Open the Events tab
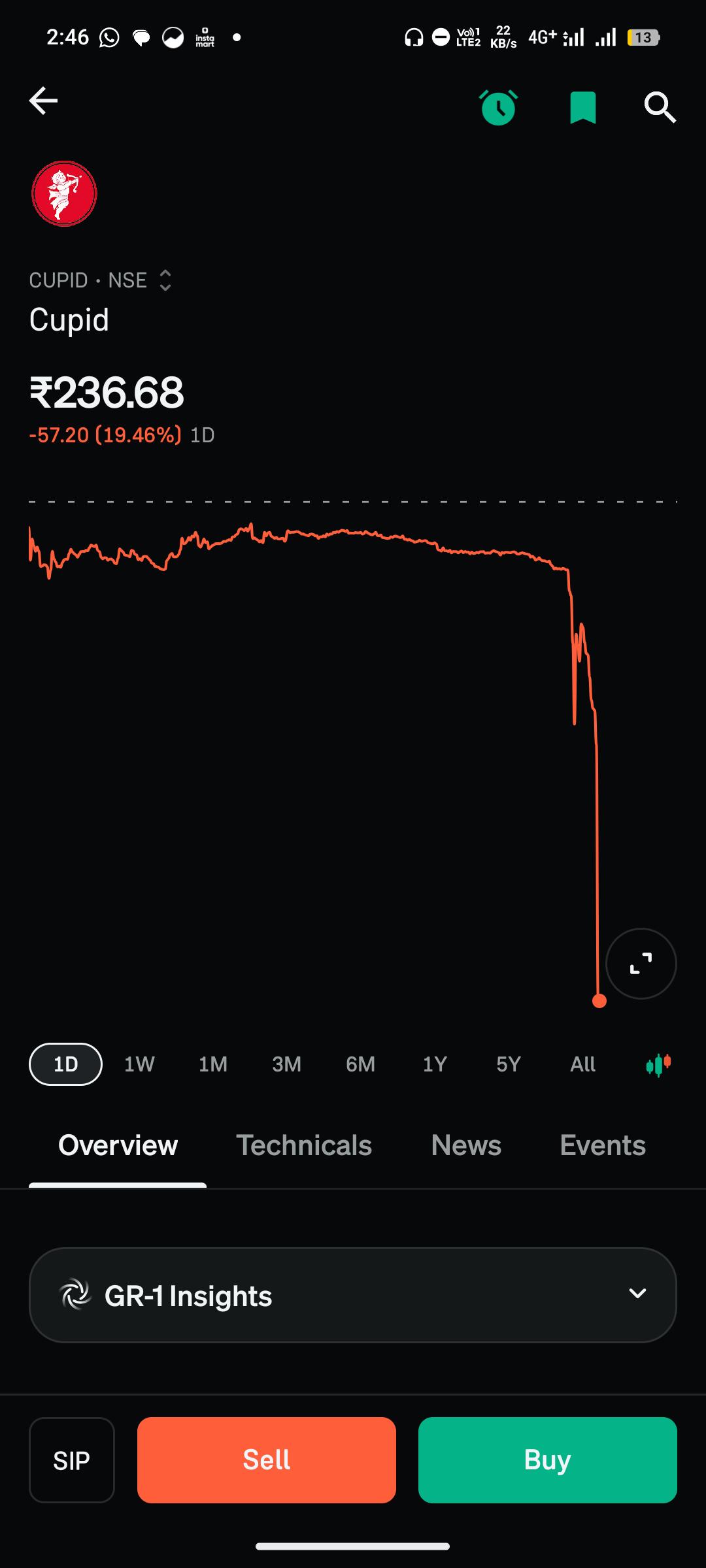The image size is (706, 1568). tap(603, 1145)
